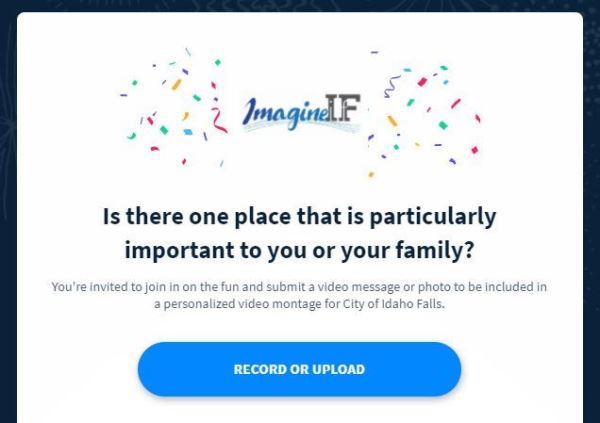Tap the Record or Upload button
Screen dimensions: 600x423
tap(299, 369)
